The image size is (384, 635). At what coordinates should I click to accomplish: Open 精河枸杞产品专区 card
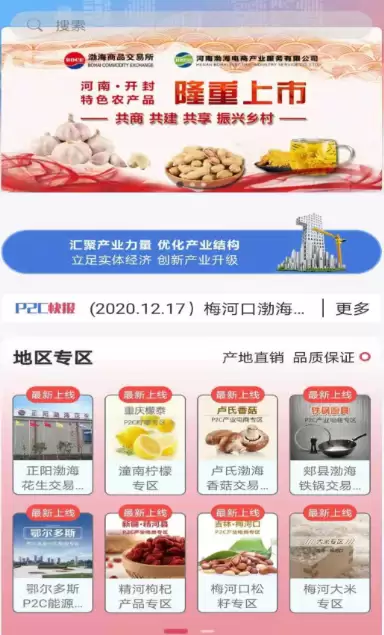click(x=145, y=563)
